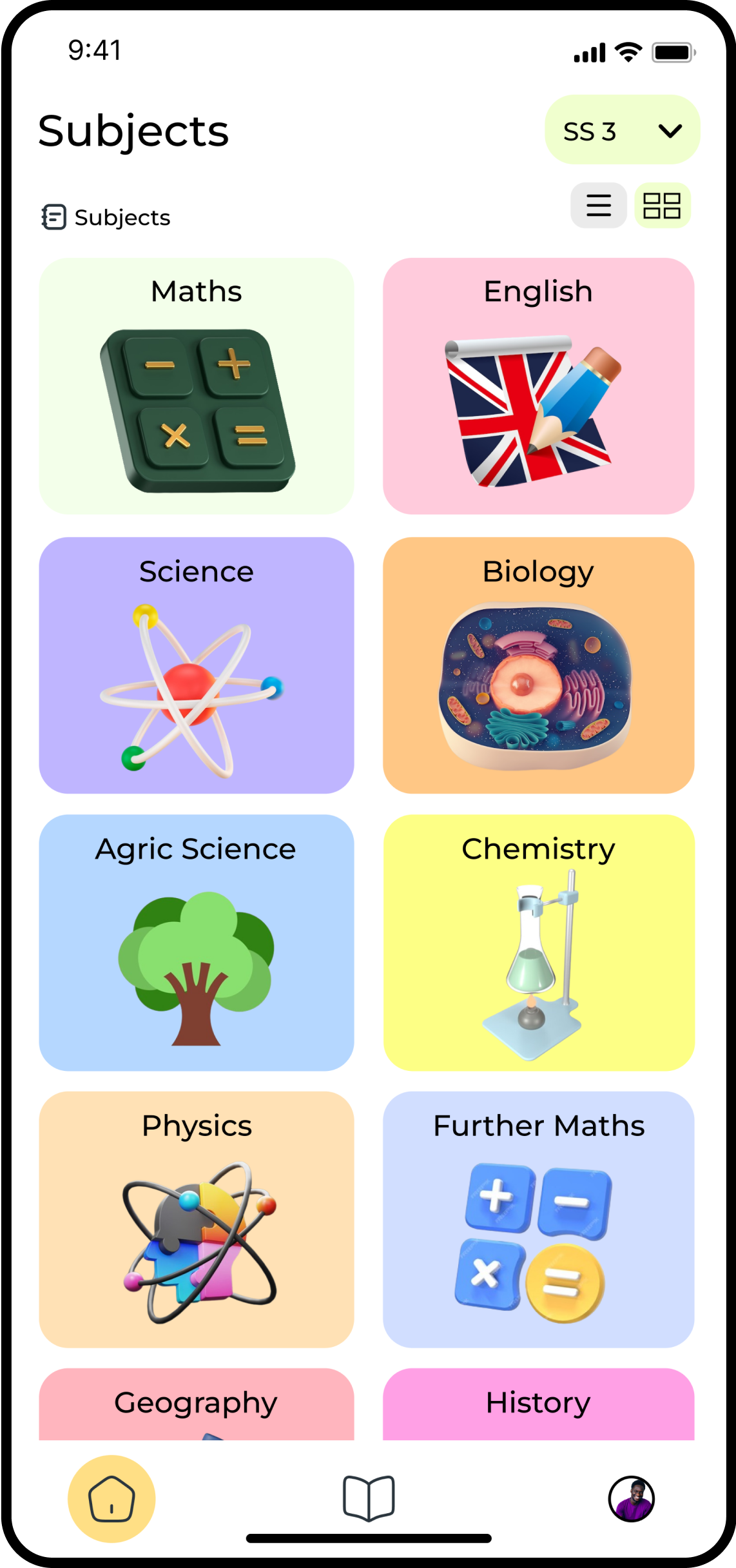The width and height of the screenshot is (736, 1568).
Task: Open the Physics subject card
Action: click(197, 1219)
